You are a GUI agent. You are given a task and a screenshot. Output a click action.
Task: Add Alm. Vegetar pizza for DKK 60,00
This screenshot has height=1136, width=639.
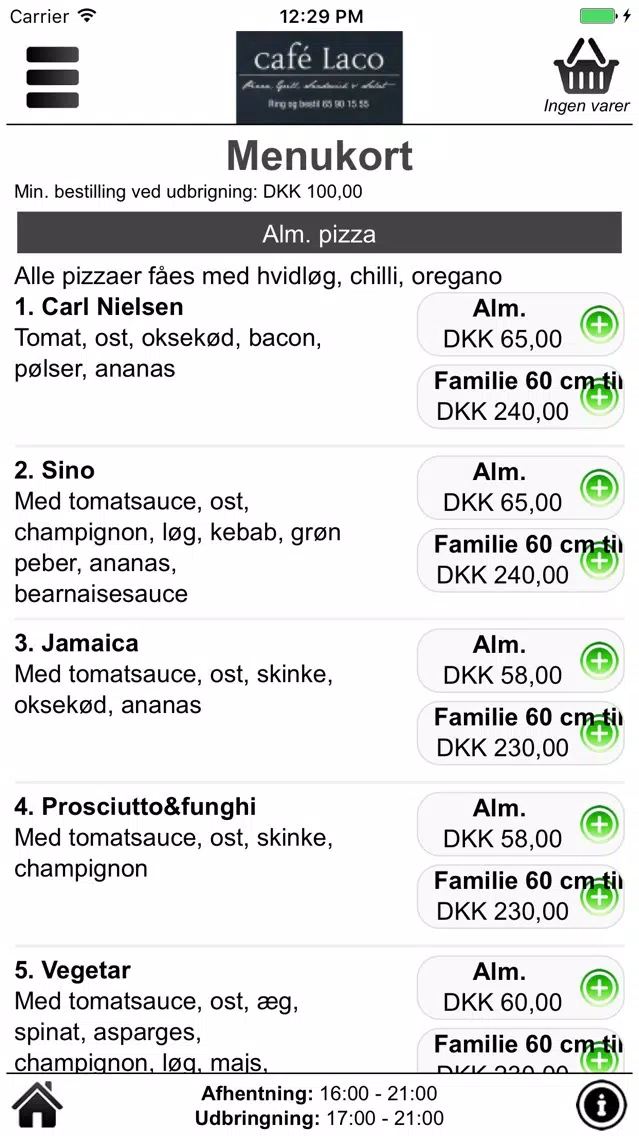520,987
